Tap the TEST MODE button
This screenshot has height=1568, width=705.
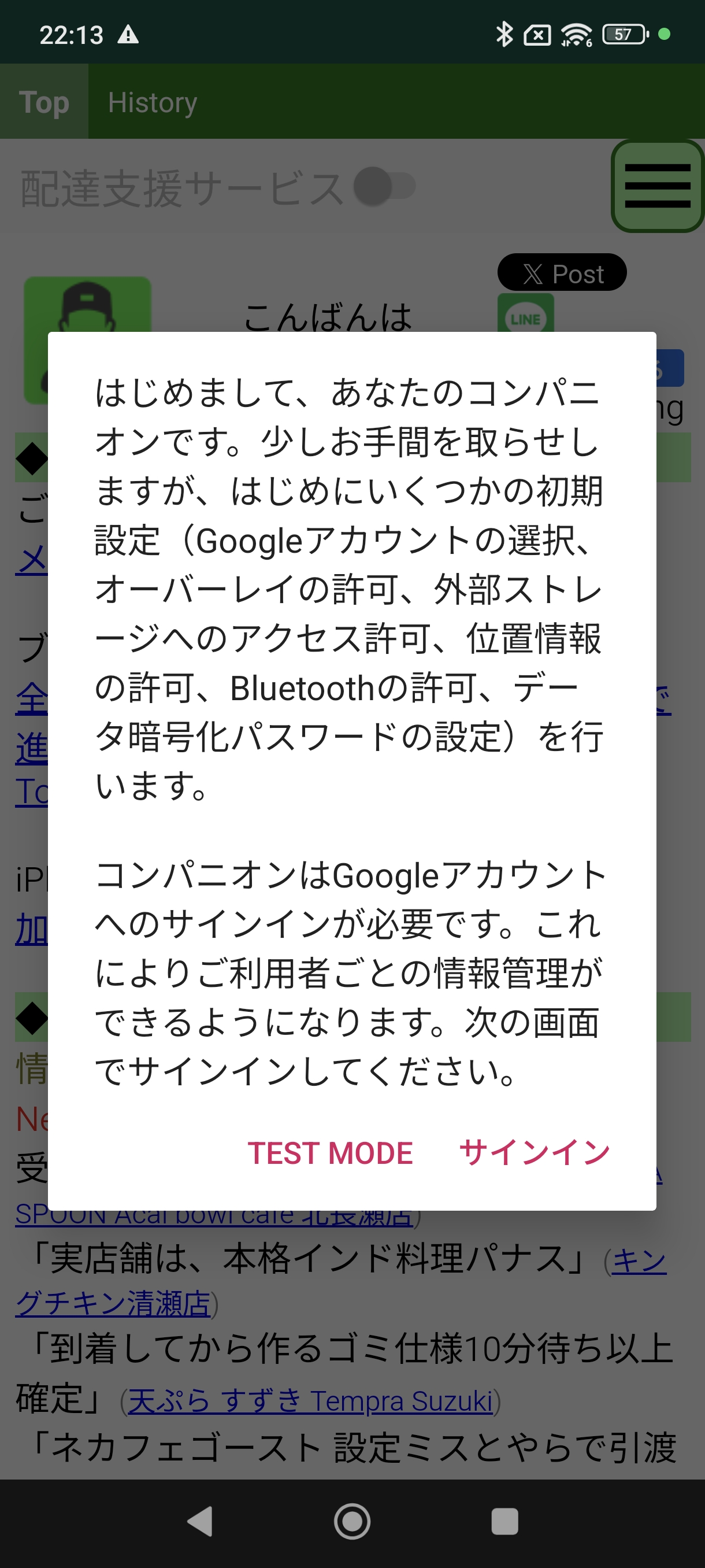coord(330,1153)
